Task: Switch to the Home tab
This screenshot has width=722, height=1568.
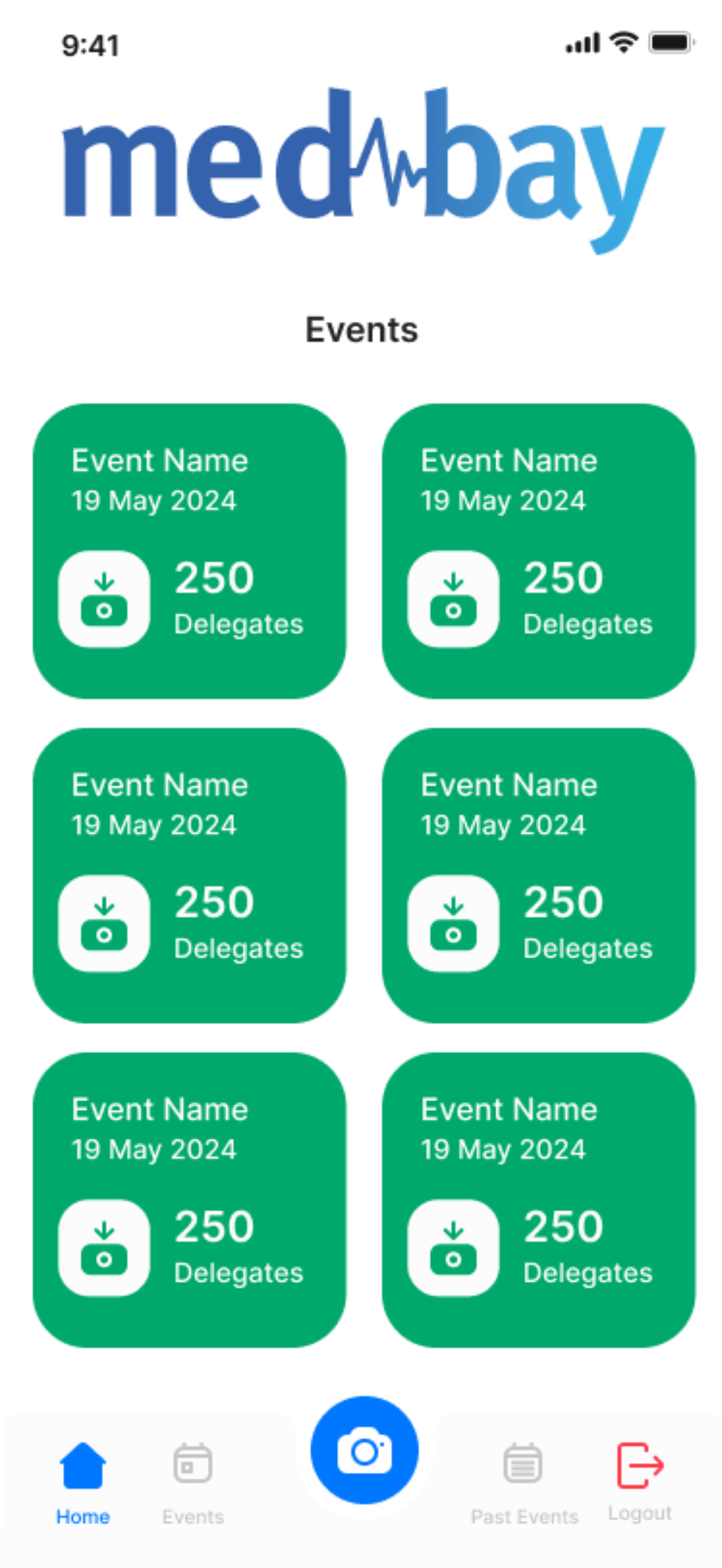Action: [x=83, y=1481]
